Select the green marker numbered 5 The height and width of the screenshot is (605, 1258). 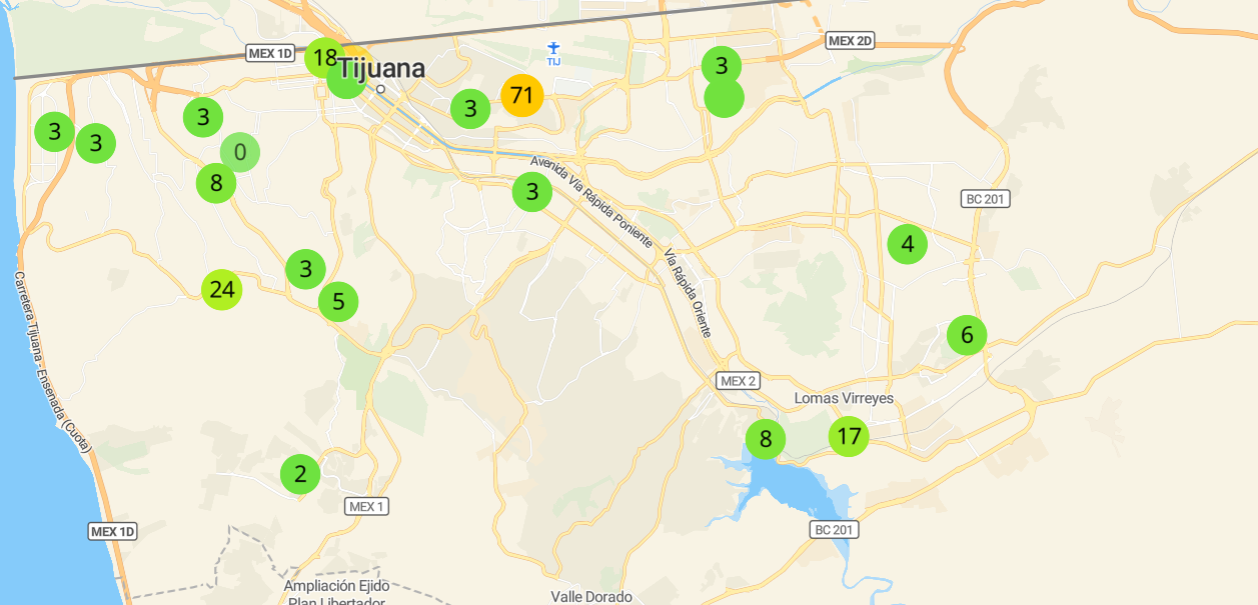(338, 300)
